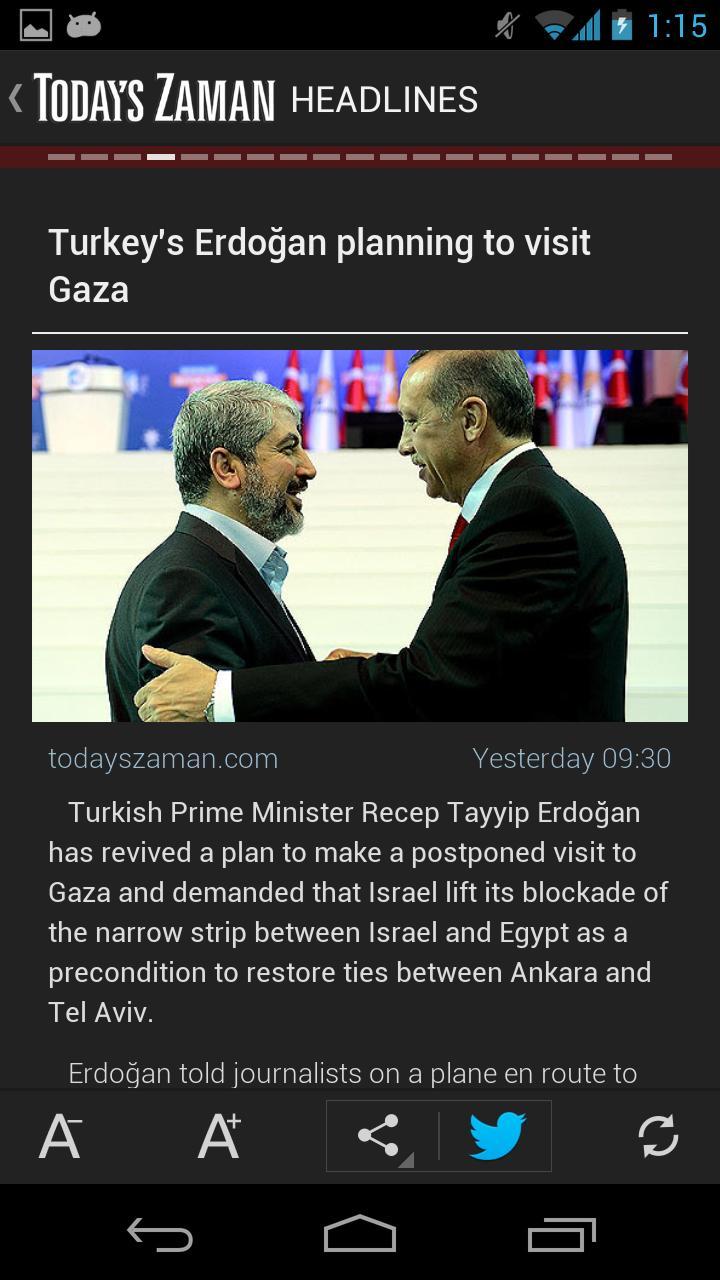Tap the Today's Zaman logo
Viewport: 720px width, 1280px height.
(152, 97)
